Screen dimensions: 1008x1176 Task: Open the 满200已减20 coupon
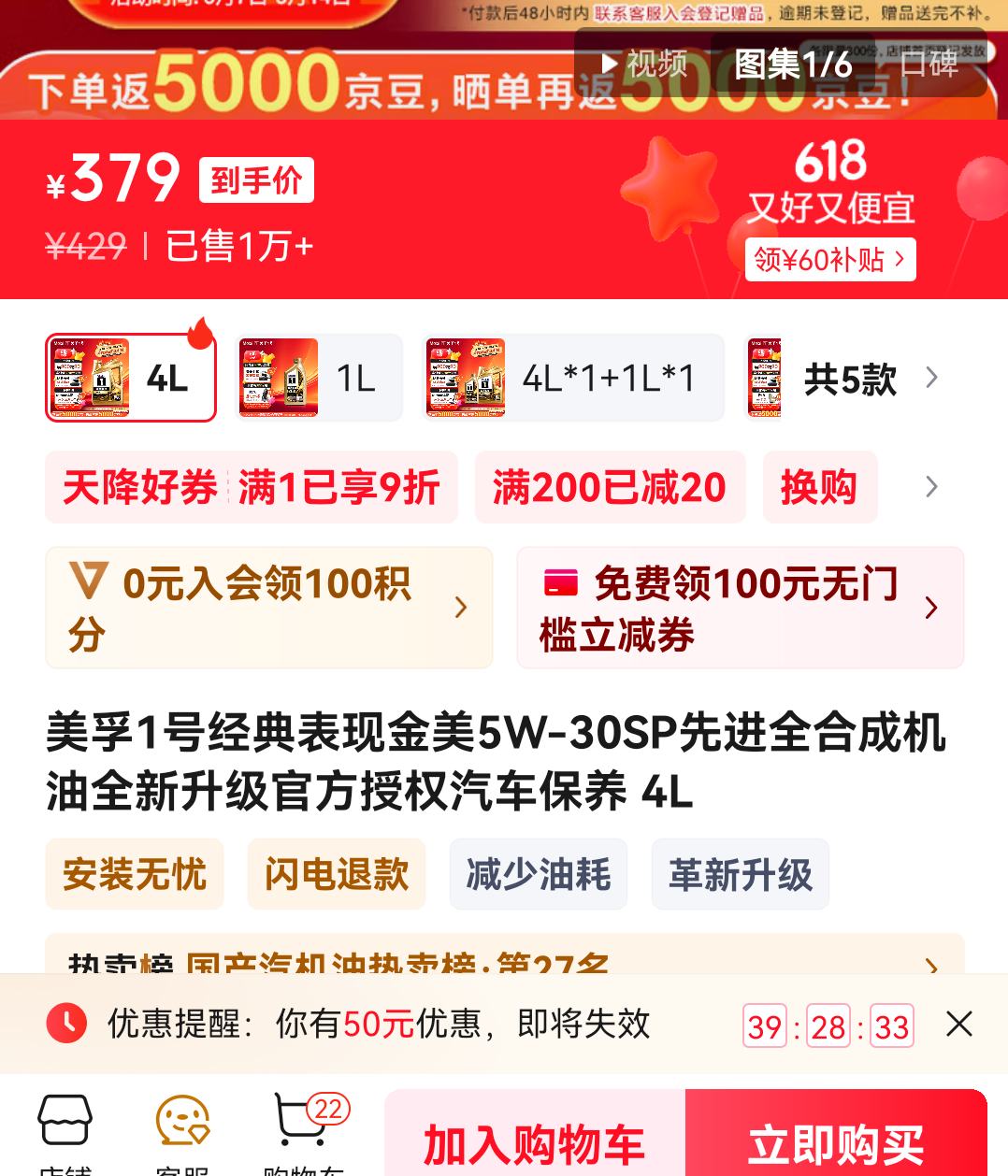pyautogui.click(x=610, y=487)
